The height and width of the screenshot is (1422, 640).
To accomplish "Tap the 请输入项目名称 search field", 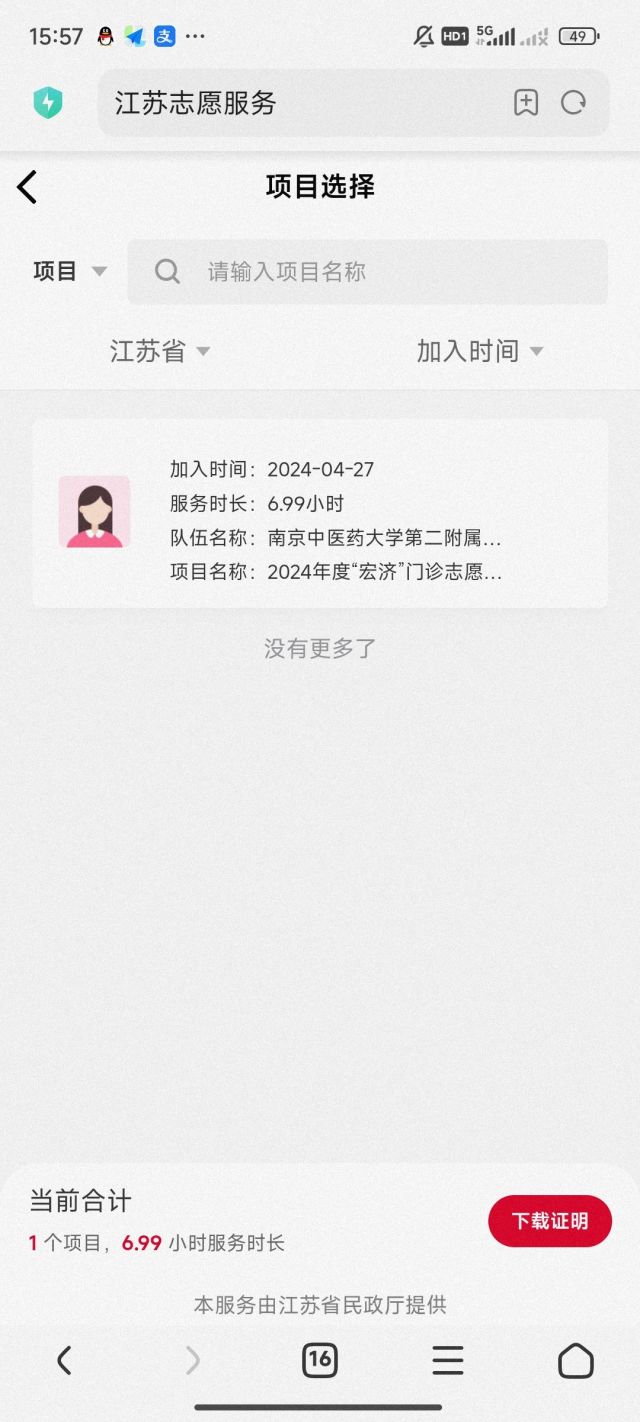I will click(367, 271).
